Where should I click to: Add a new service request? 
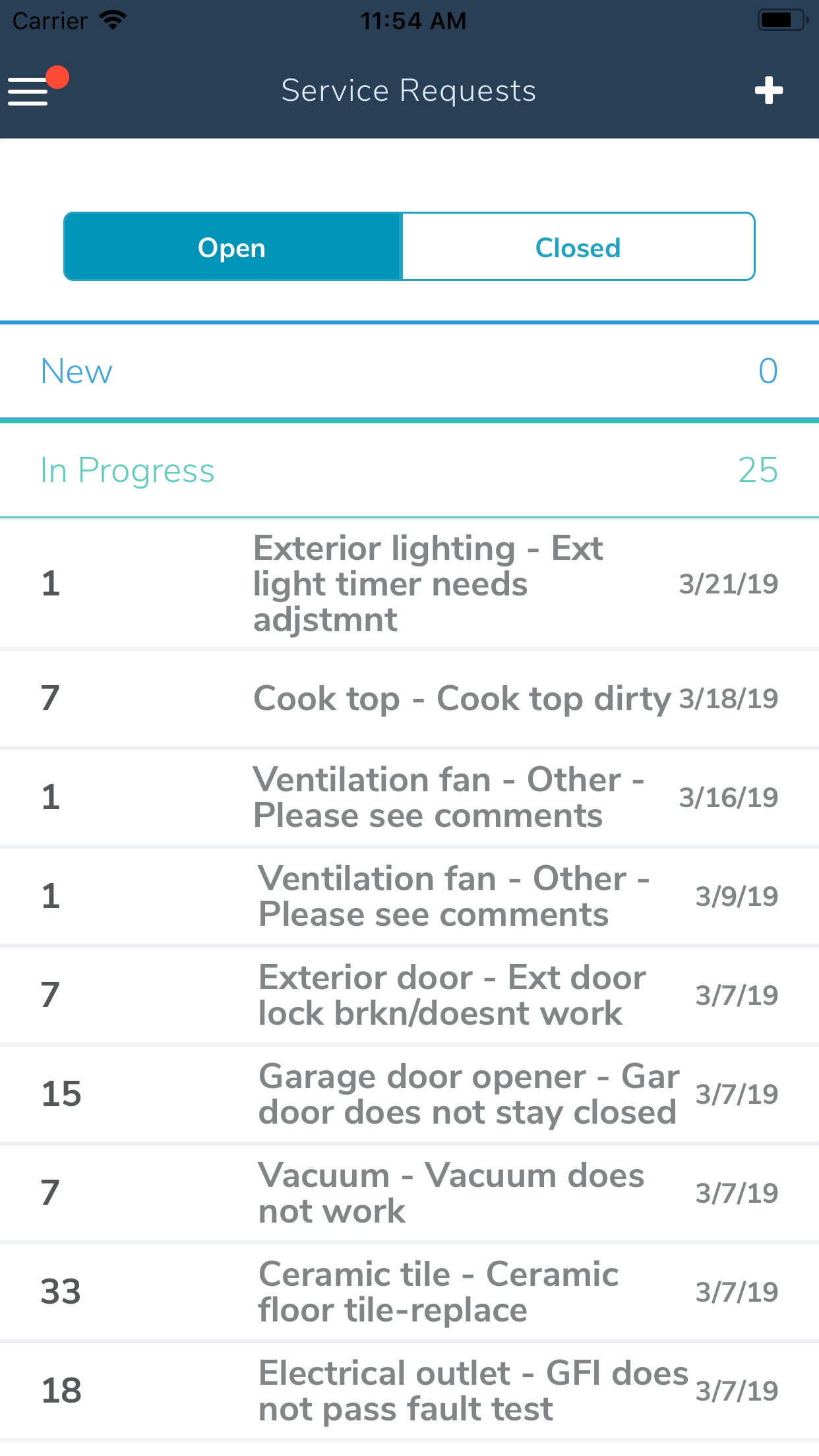point(769,90)
